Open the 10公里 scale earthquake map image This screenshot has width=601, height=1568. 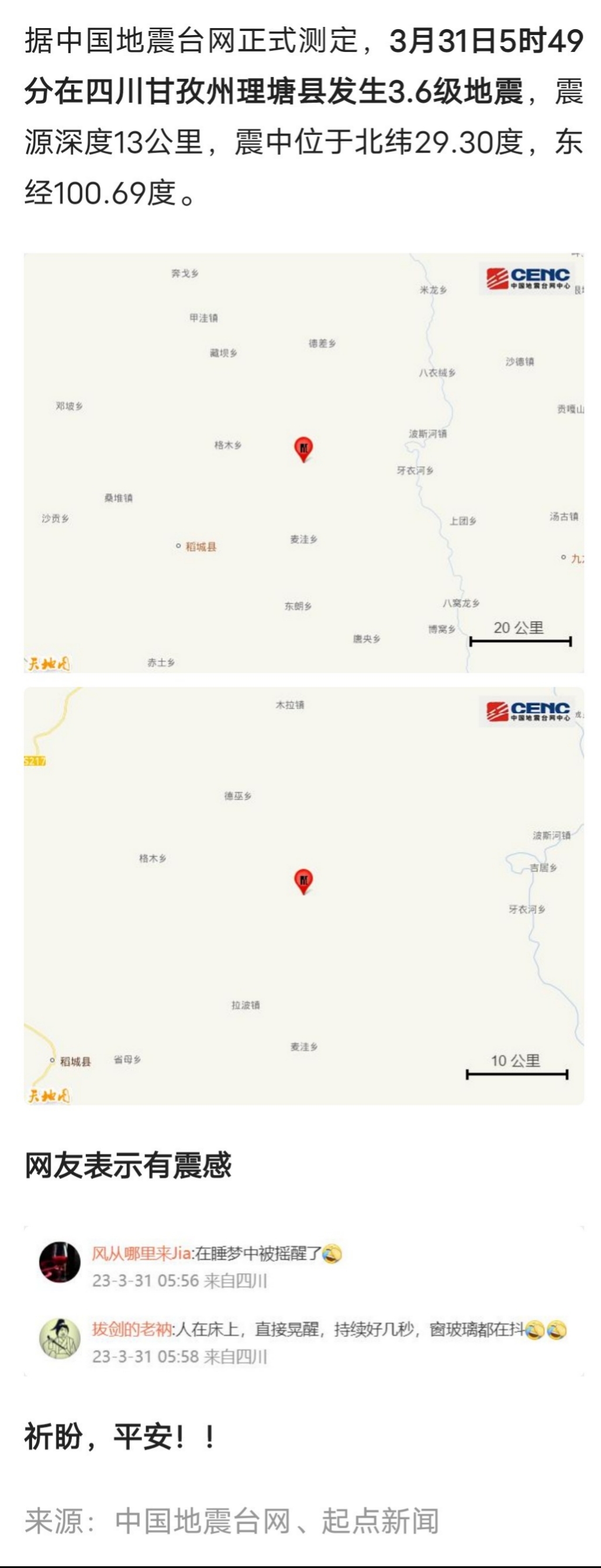(304, 896)
